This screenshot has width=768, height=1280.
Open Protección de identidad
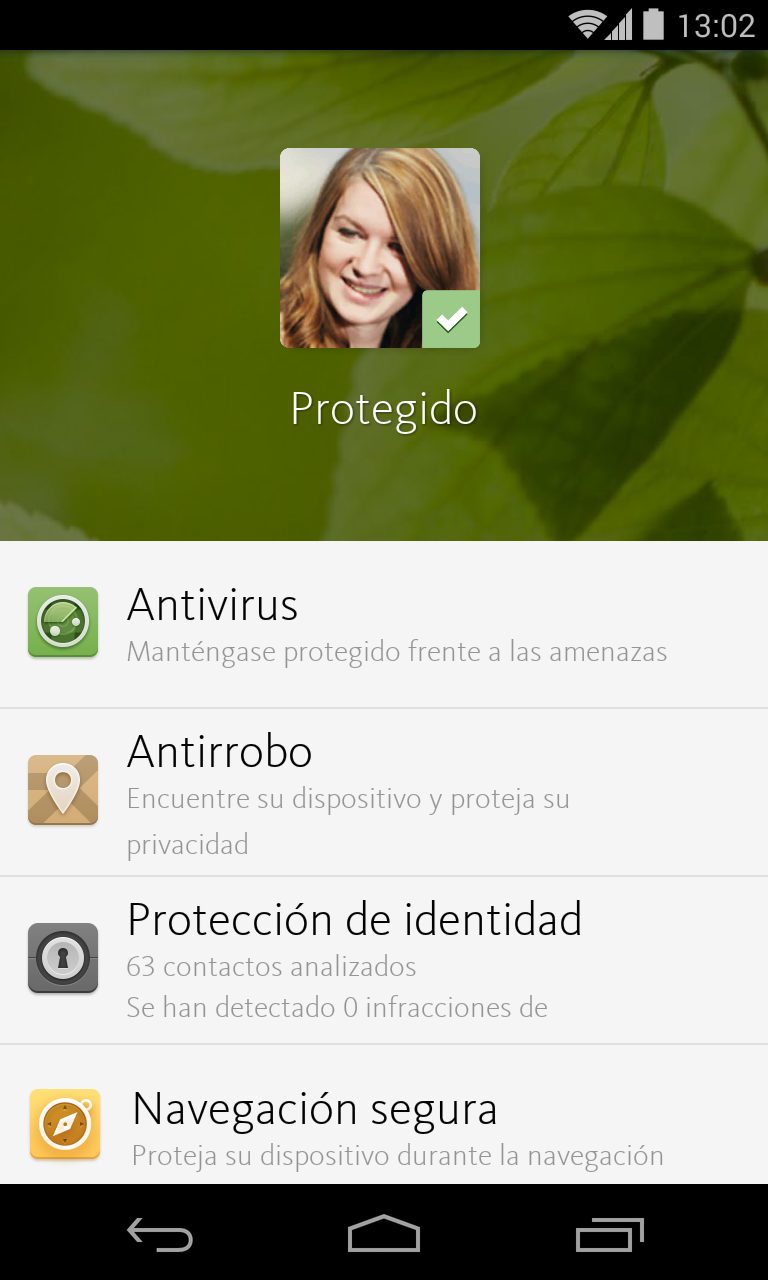[x=384, y=960]
